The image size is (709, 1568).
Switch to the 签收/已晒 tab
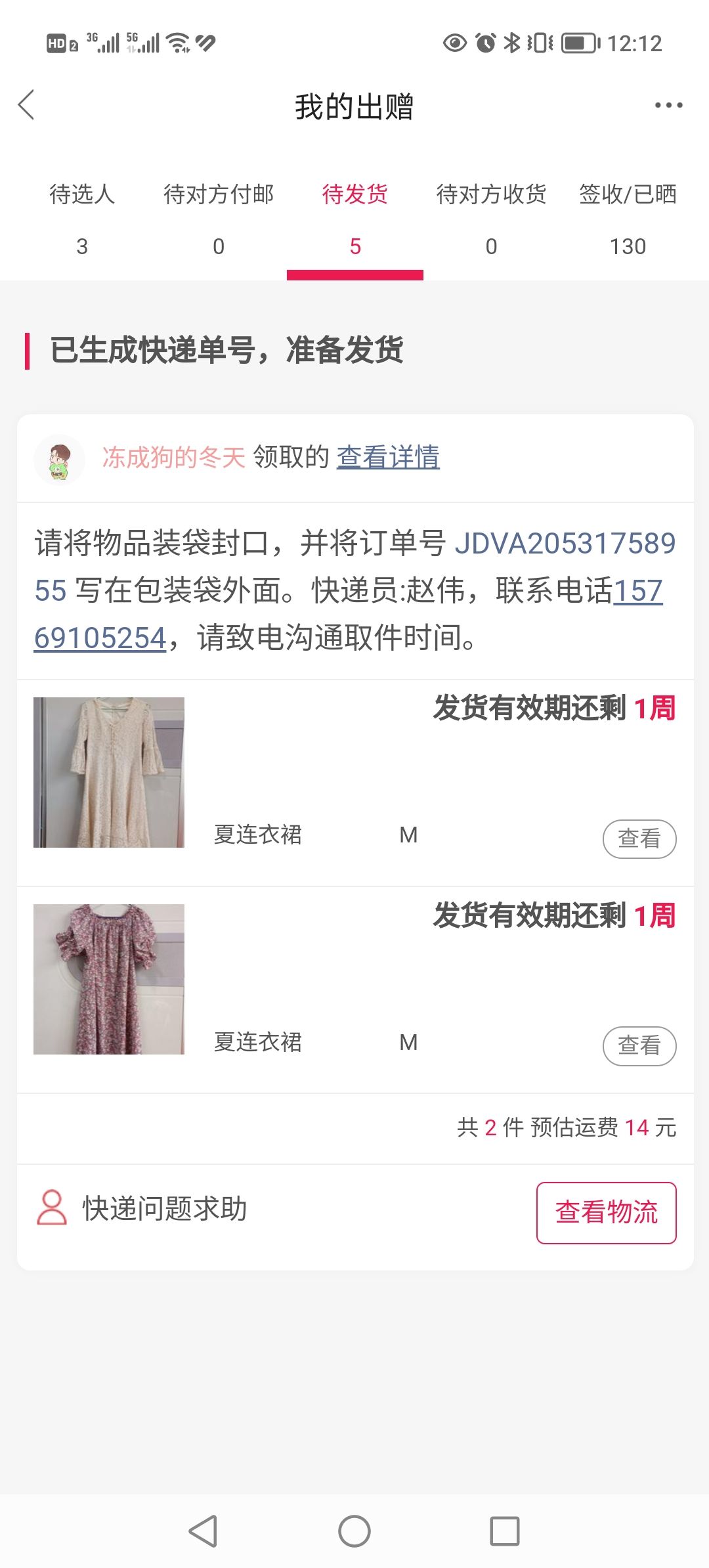tap(628, 220)
